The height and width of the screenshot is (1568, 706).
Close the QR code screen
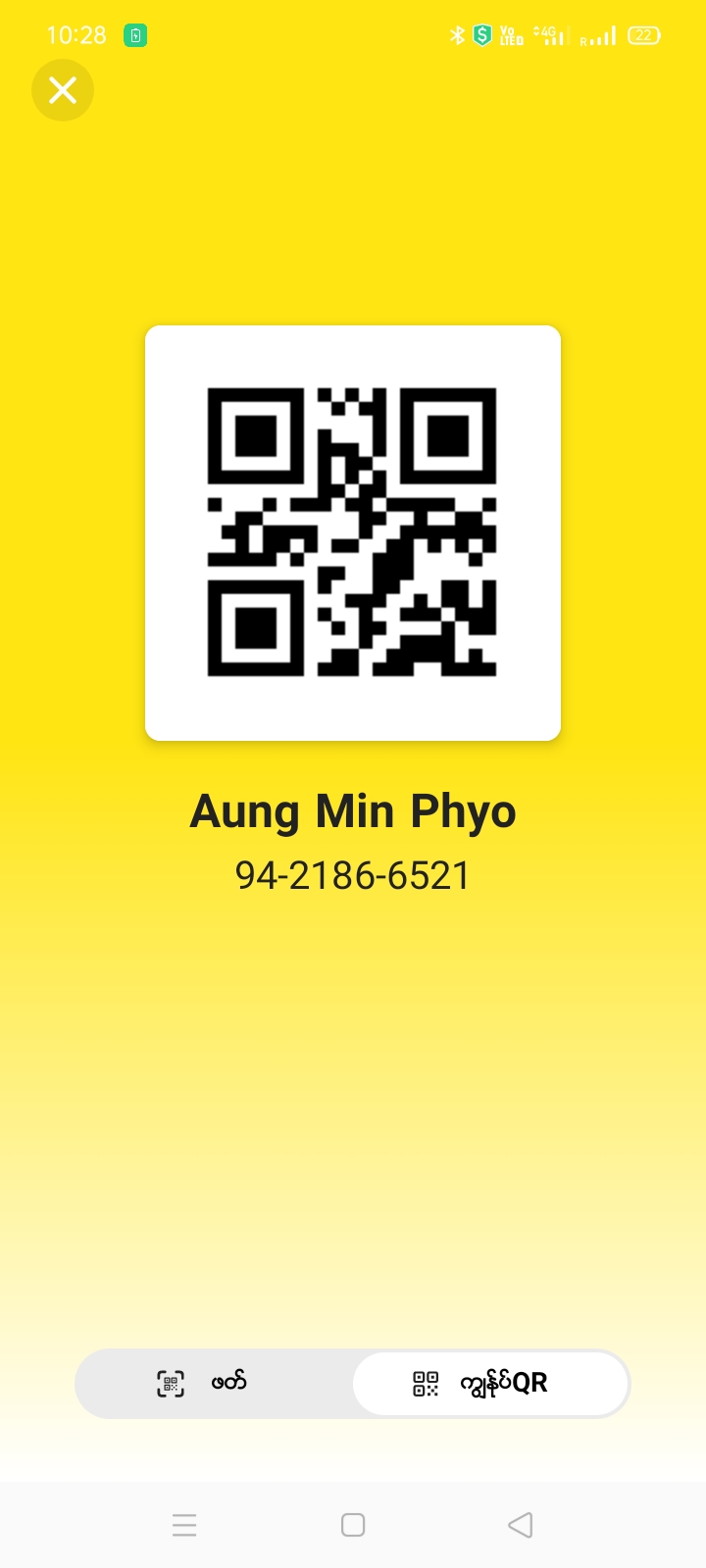[x=63, y=90]
